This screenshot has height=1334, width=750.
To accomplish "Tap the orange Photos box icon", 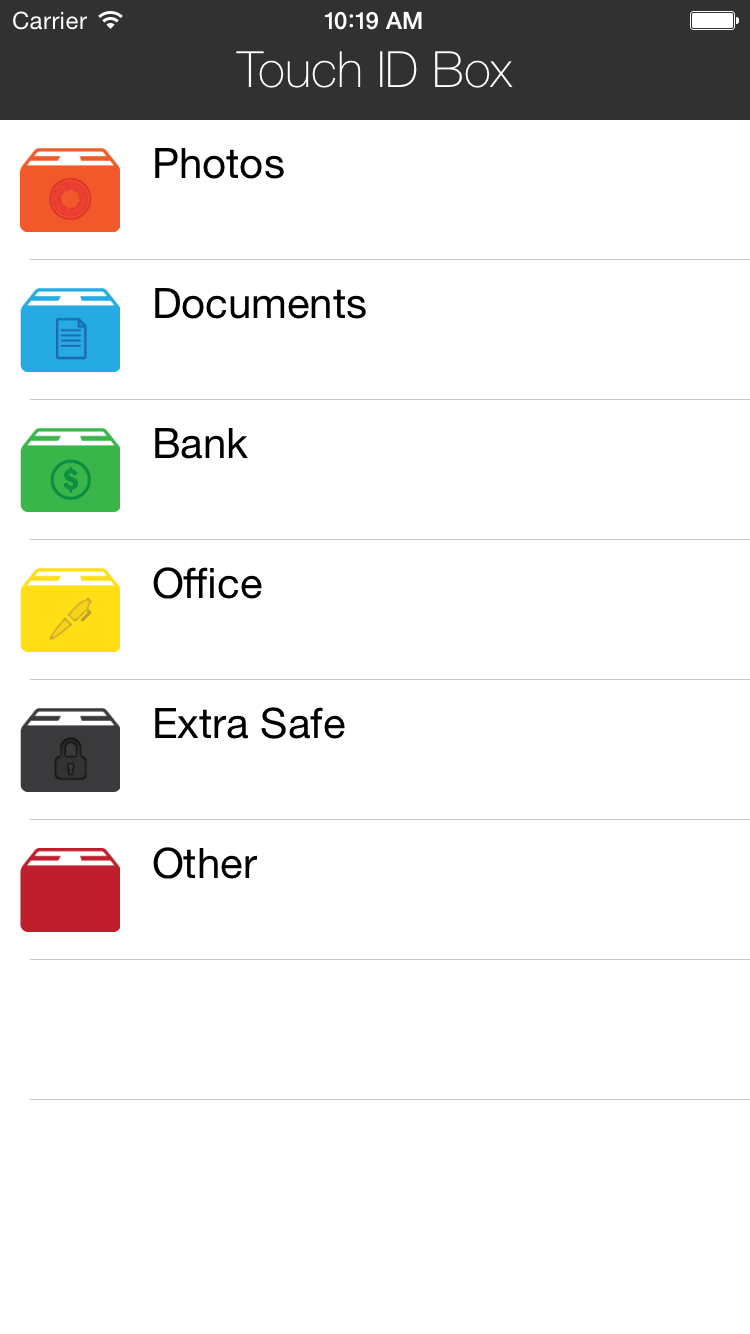I will point(69,190).
